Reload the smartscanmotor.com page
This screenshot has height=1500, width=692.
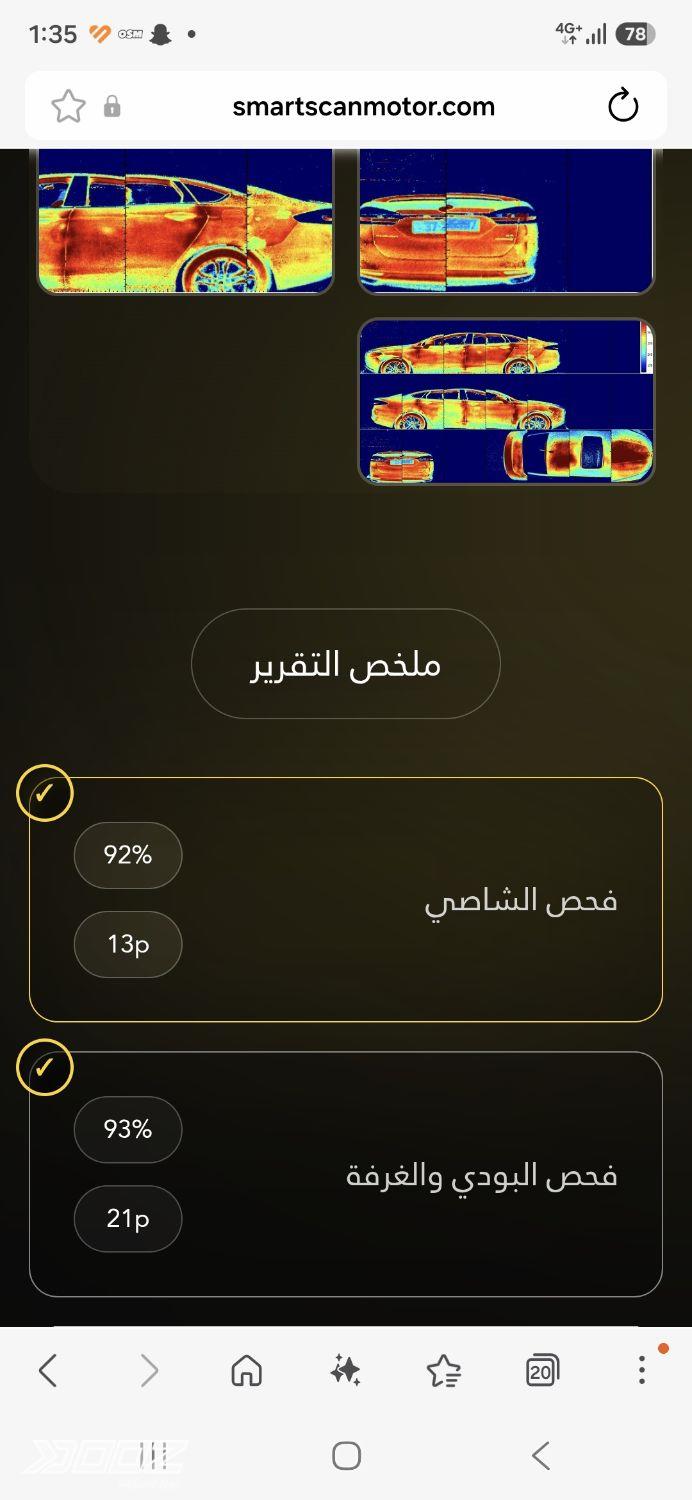pos(623,106)
